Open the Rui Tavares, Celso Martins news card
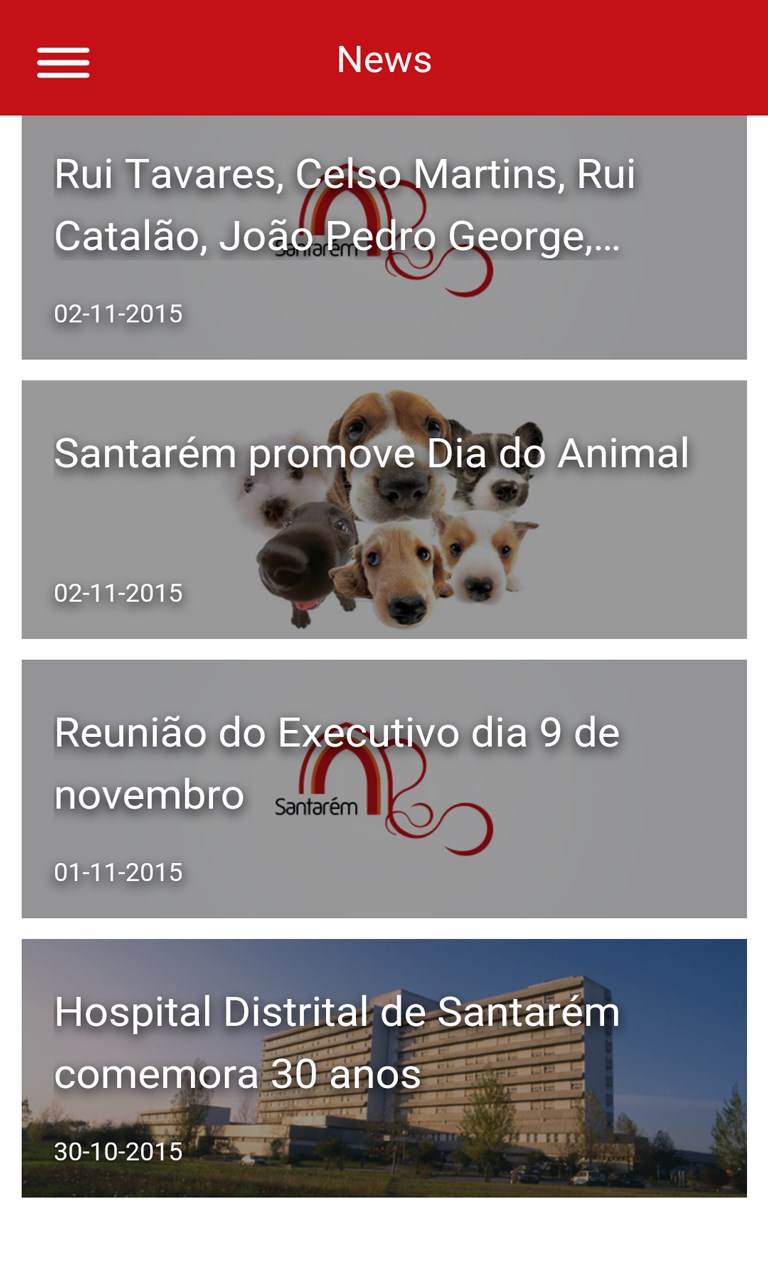The width and height of the screenshot is (768, 1280). point(384,238)
